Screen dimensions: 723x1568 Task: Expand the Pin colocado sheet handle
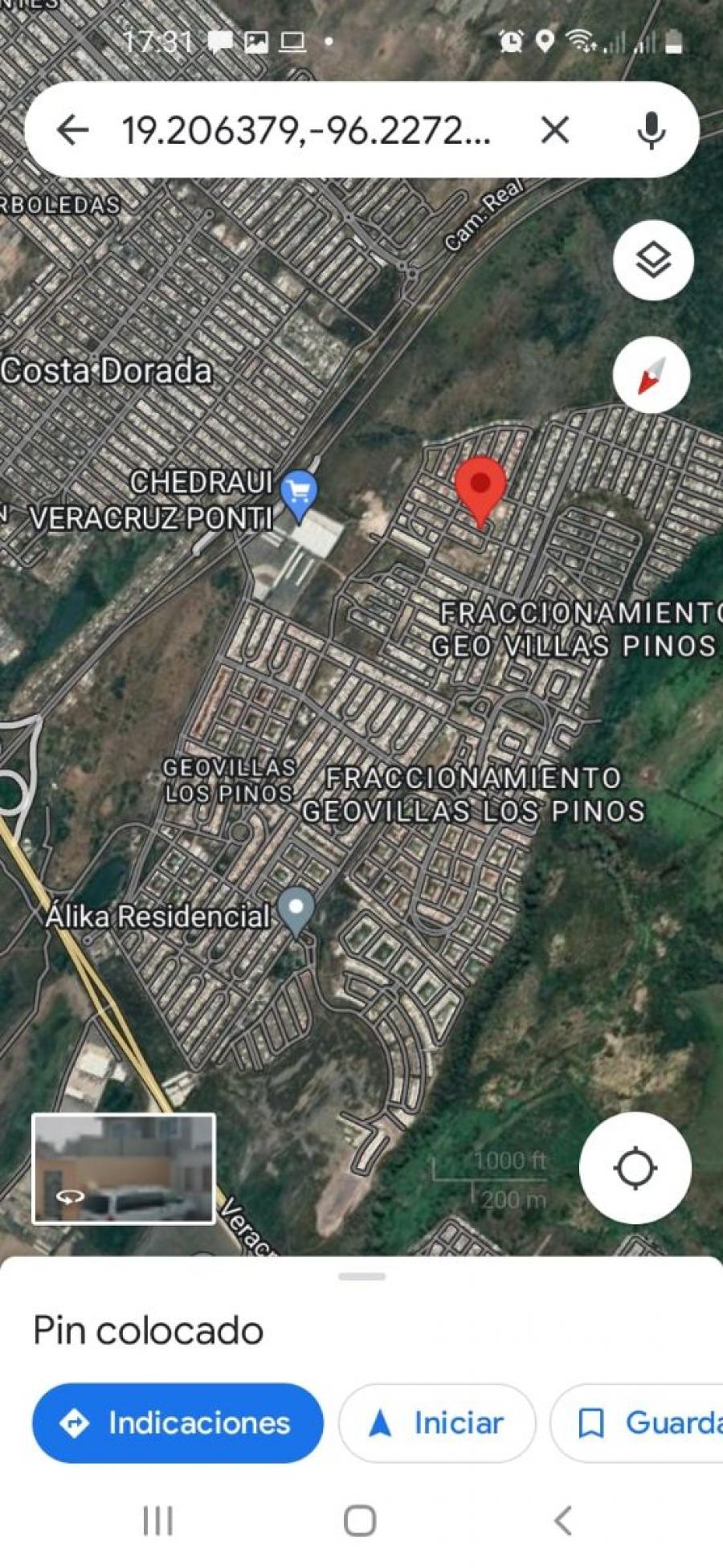(362, 1276)
